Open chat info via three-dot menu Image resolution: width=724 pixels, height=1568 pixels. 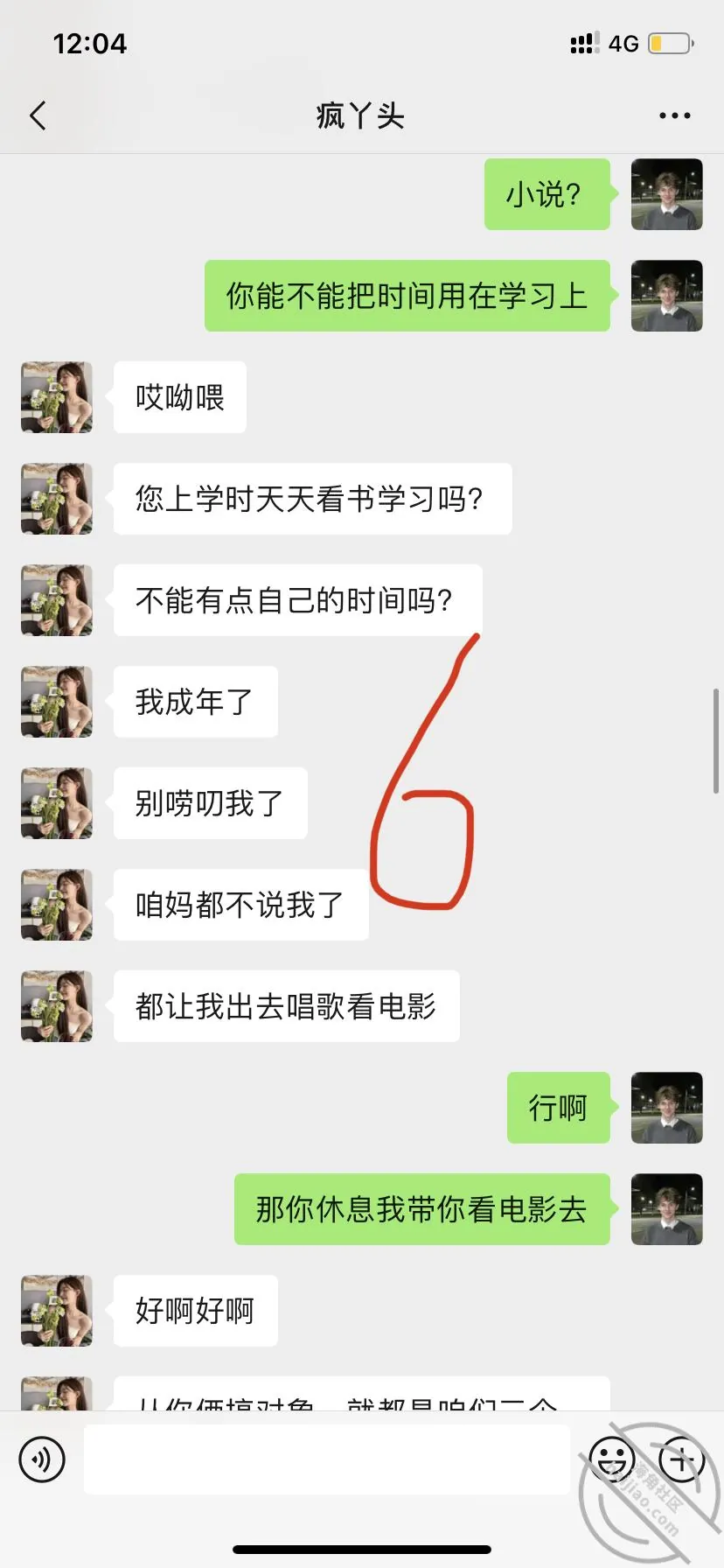coord(674,115)
